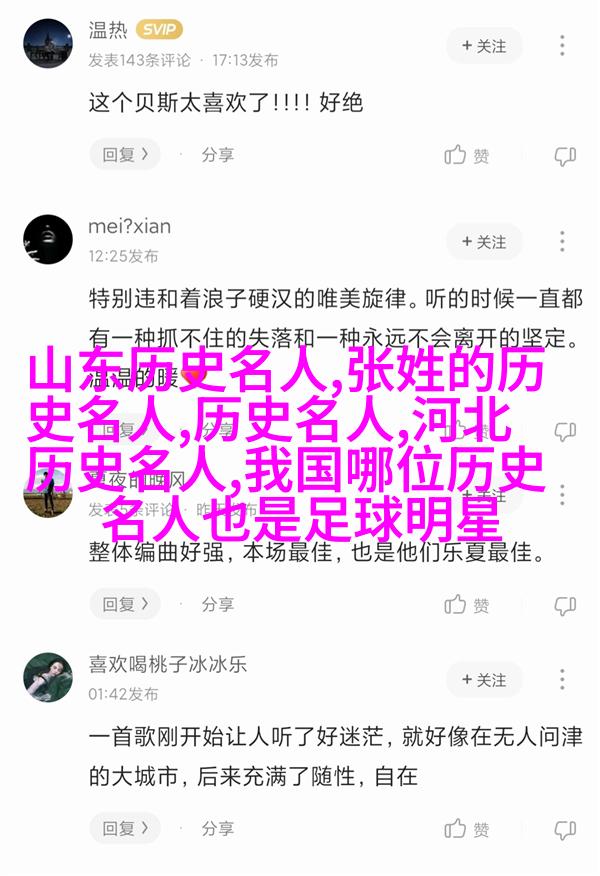Like 喜欢喝橘子冰冰乐's comment
This screenshot has height=876, width=600.
tap(467, 829)
